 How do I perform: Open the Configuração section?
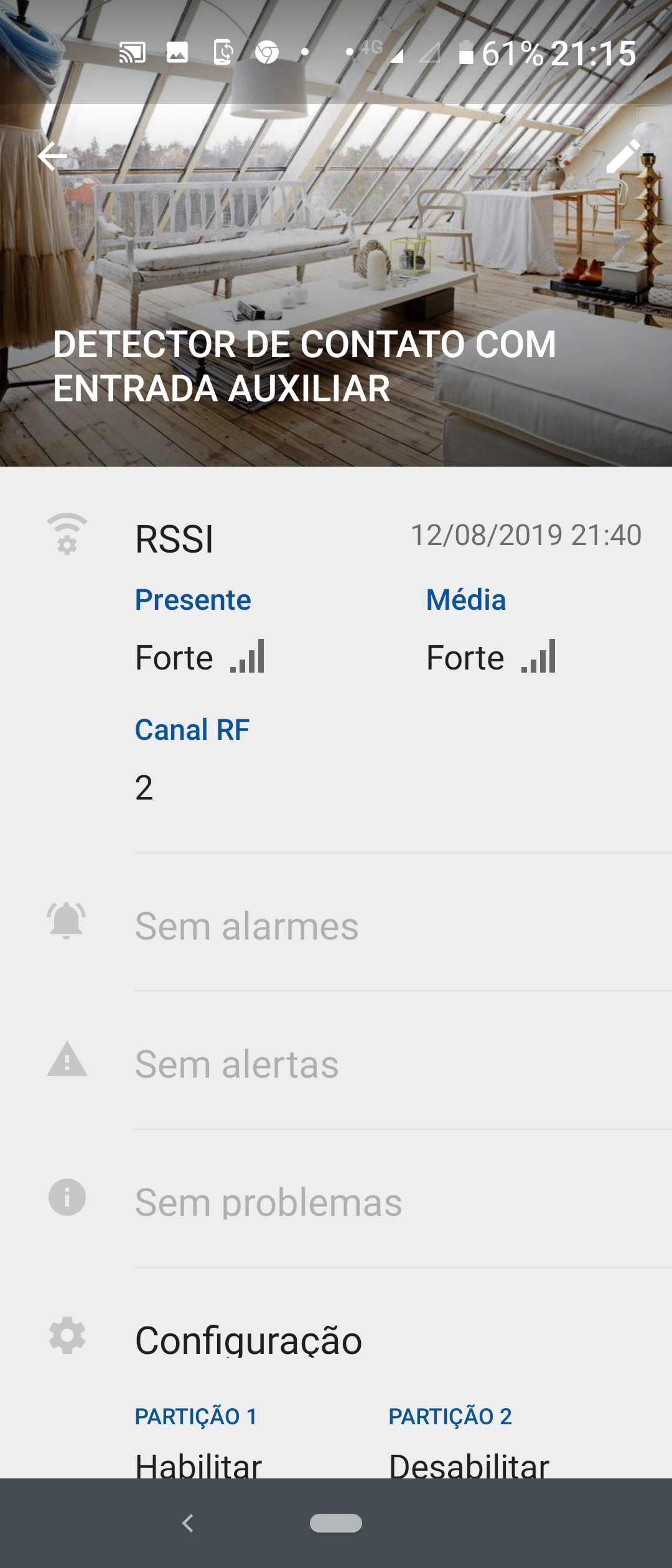coord(248,1340)
